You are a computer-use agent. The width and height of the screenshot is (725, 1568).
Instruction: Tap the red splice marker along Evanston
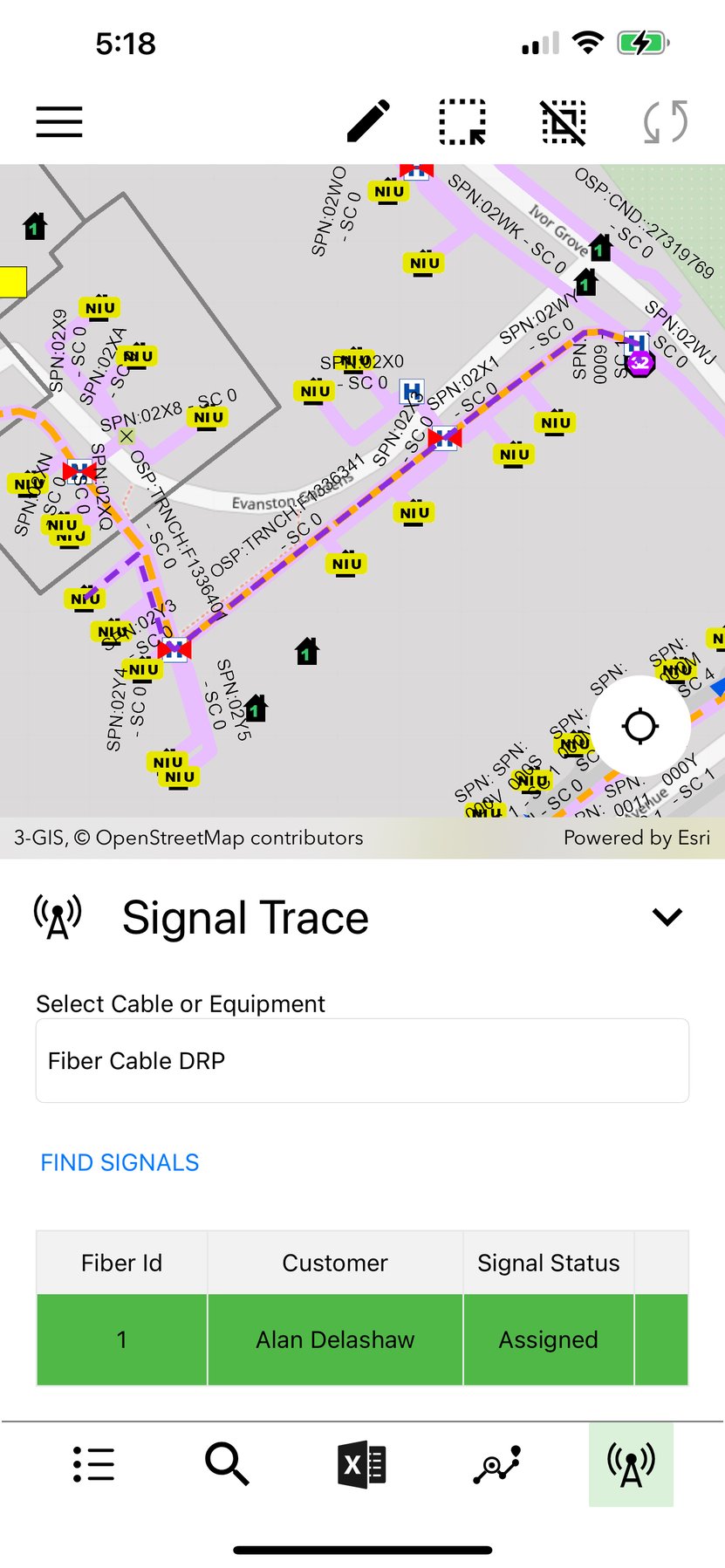click(x=445, y=440)
